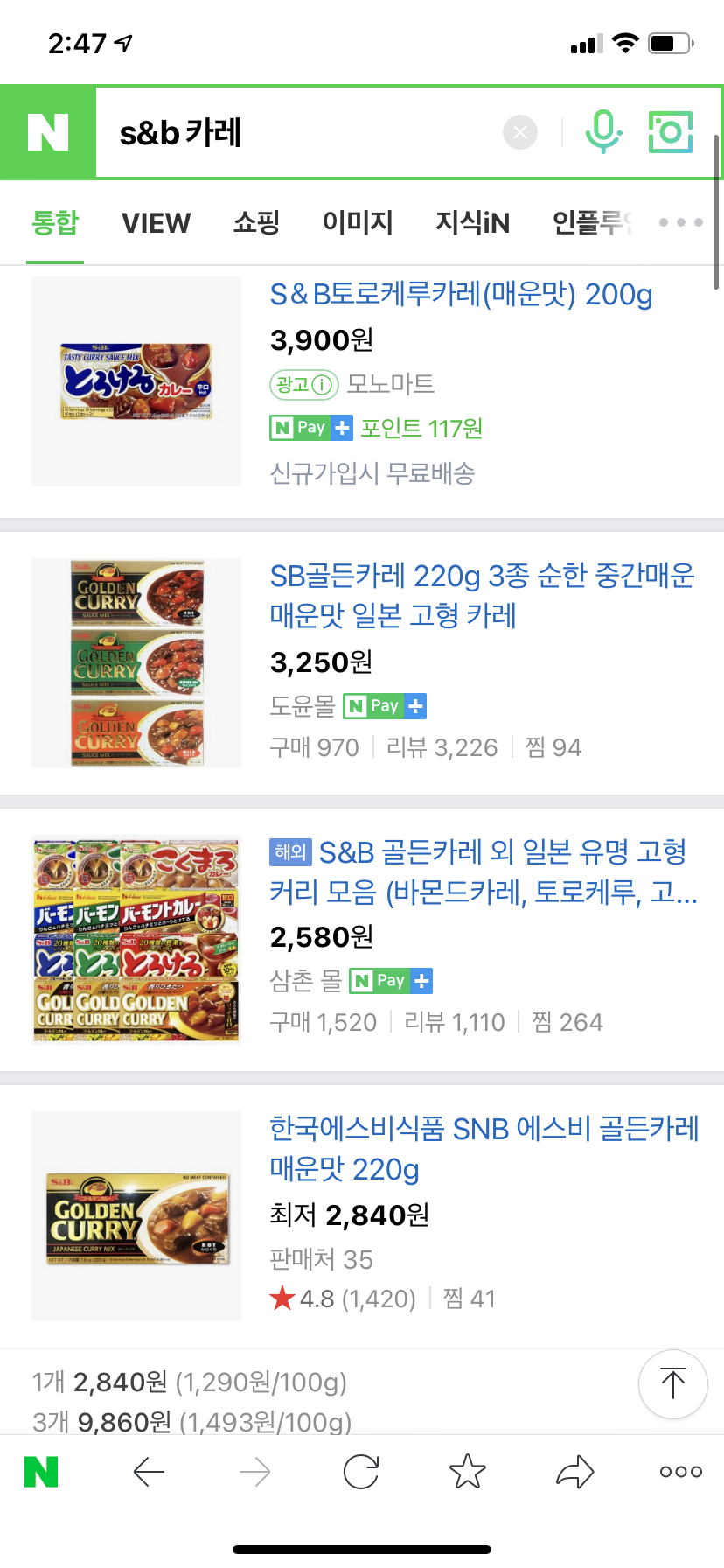724x1568 pixels.
Task: Switch to the 쇼핑 tab
Action: click(256, 223)
